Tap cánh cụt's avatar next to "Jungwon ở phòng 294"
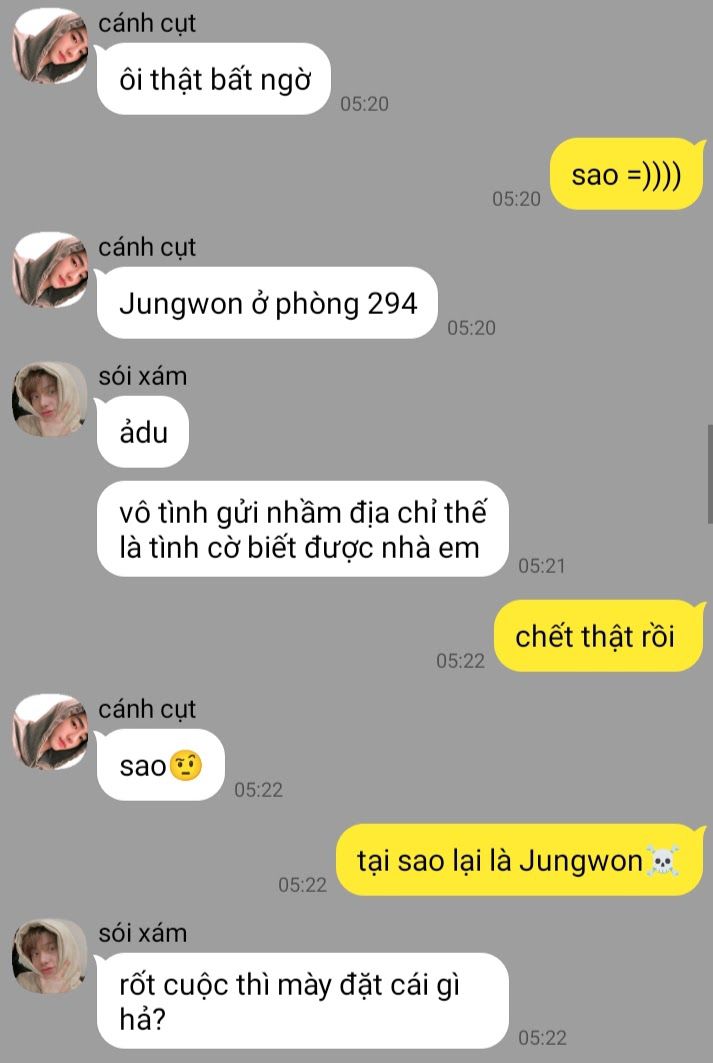Viewport: 713px width, 1063px height. [x=50, y=270]
